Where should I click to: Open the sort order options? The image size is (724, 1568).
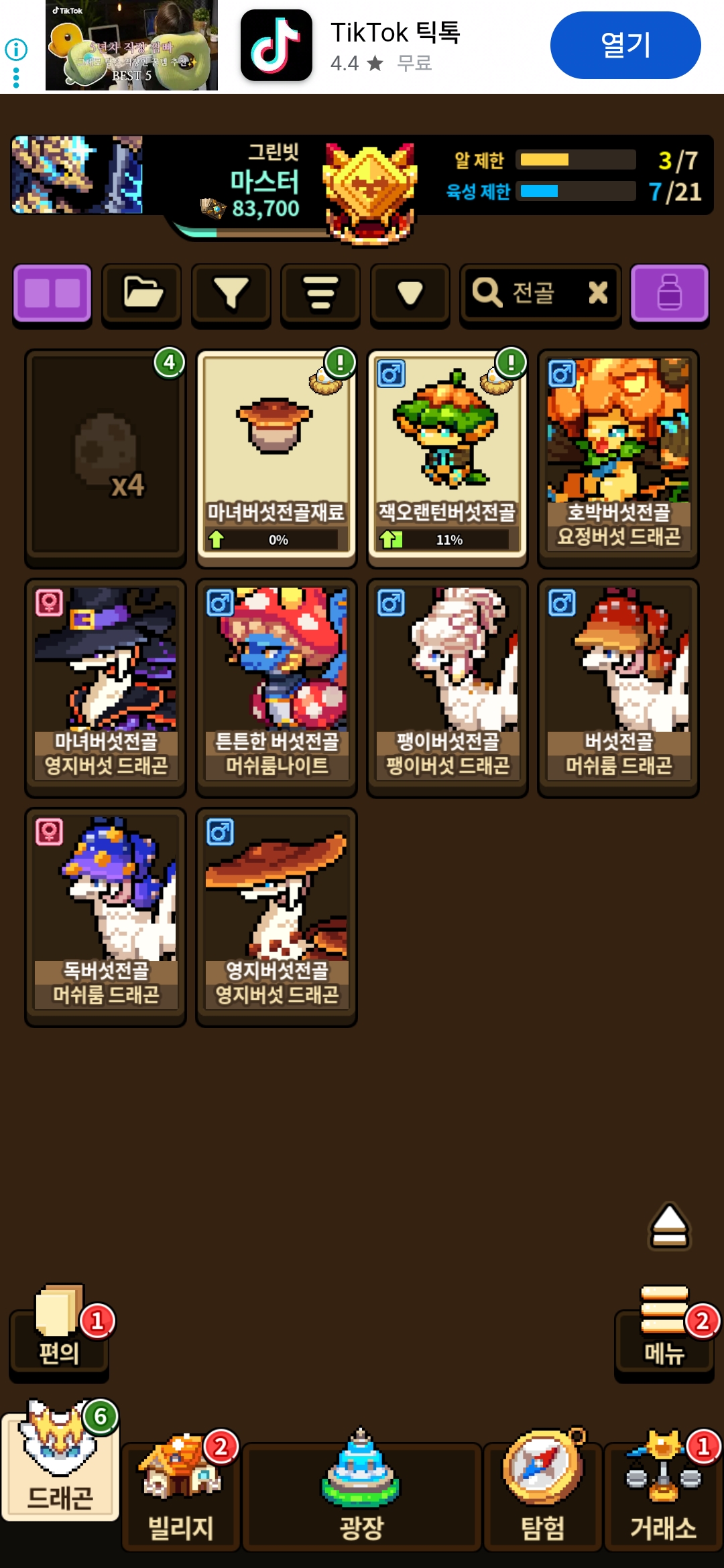tap(320, 293)
